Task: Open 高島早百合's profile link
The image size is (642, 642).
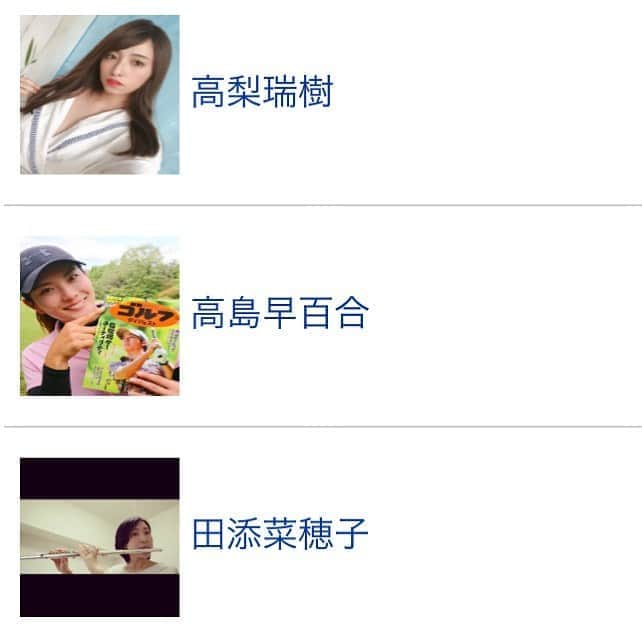Action: (x=280, y=314)
